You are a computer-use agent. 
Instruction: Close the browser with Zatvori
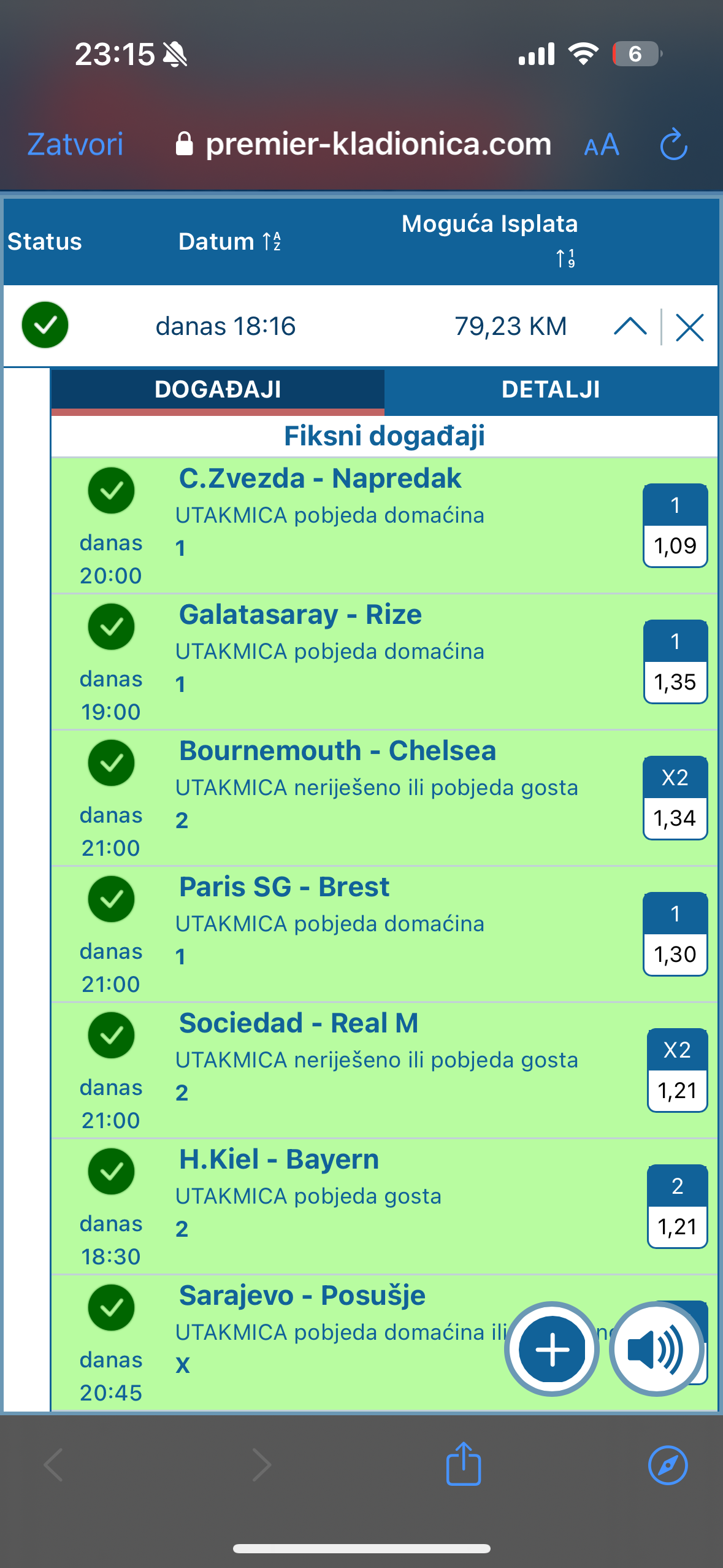[x=75, y=145]
